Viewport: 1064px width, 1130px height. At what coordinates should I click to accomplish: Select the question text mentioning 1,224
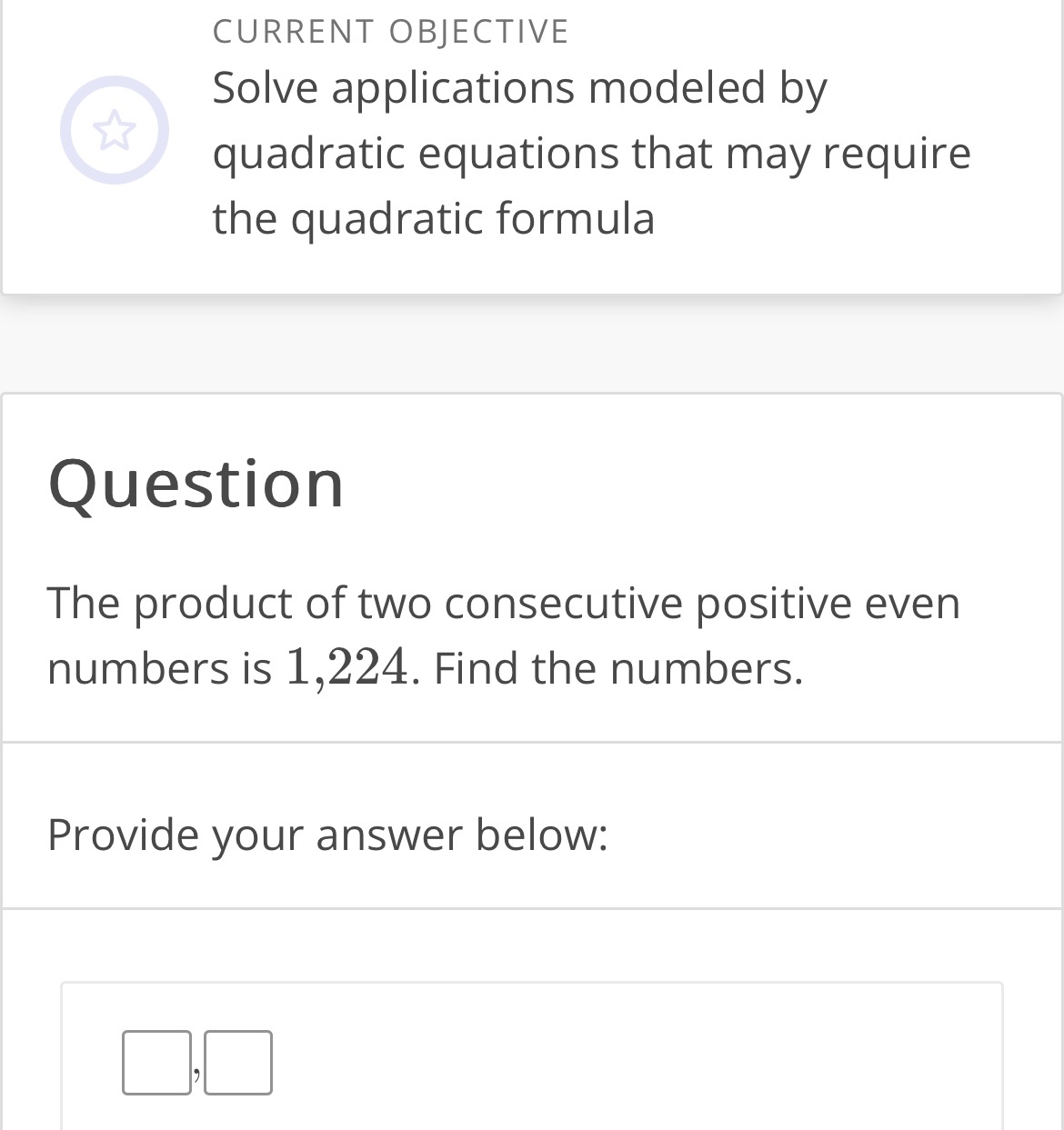[x=505, y=635]
